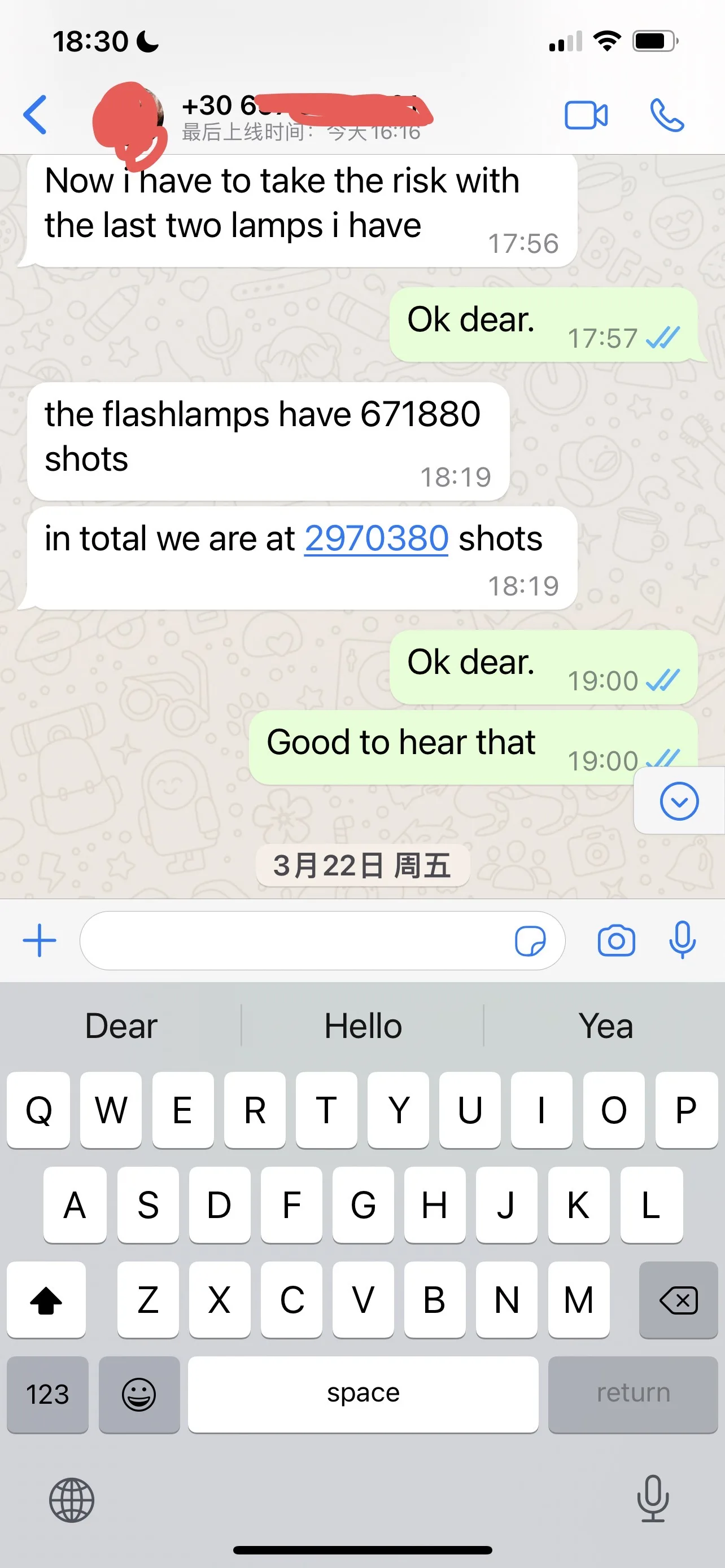Switch keyboard language with the globe key
The width and height of the screenshot is (725, 1568).
[72, 1500]
